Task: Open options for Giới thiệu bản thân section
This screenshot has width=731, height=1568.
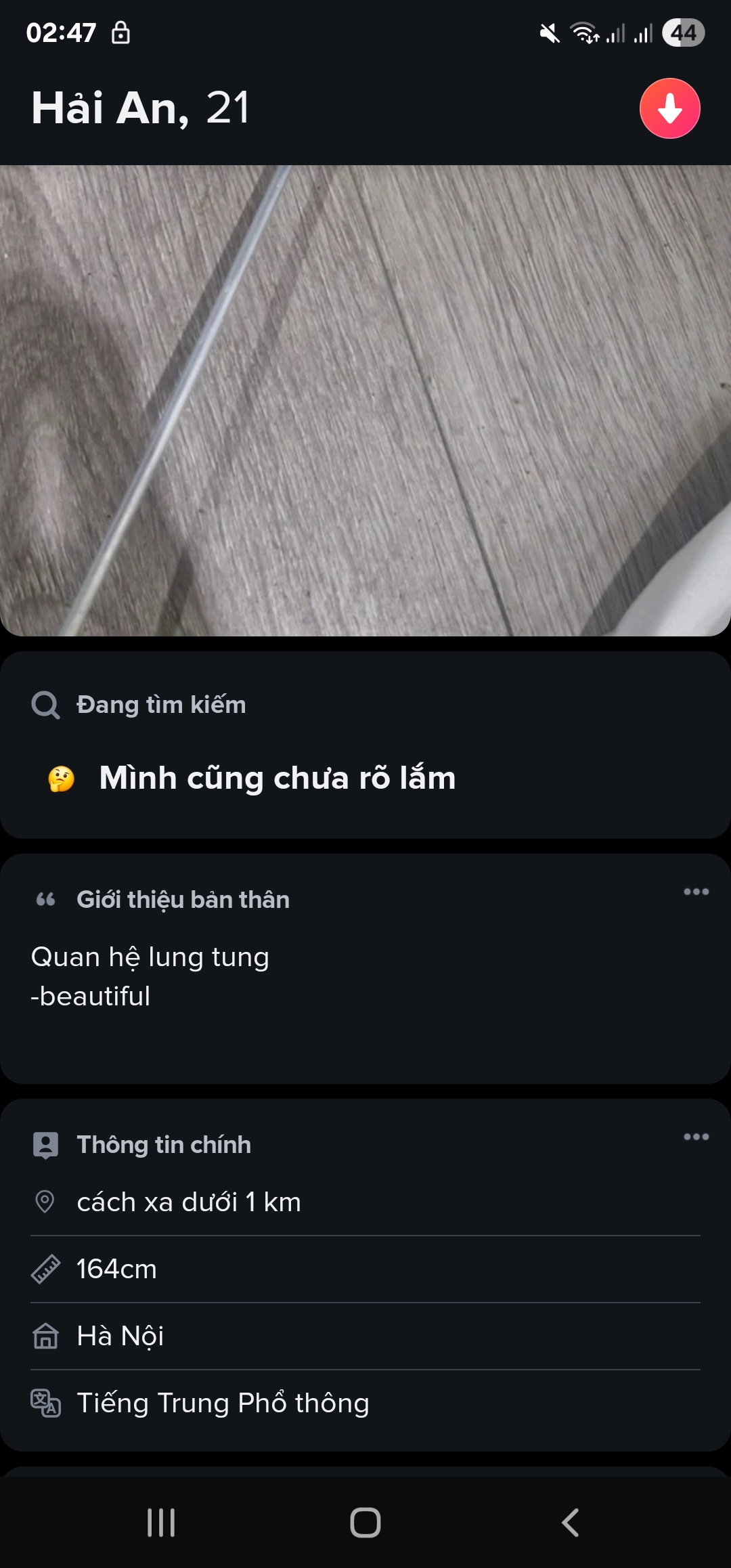Action: point(696,892)
